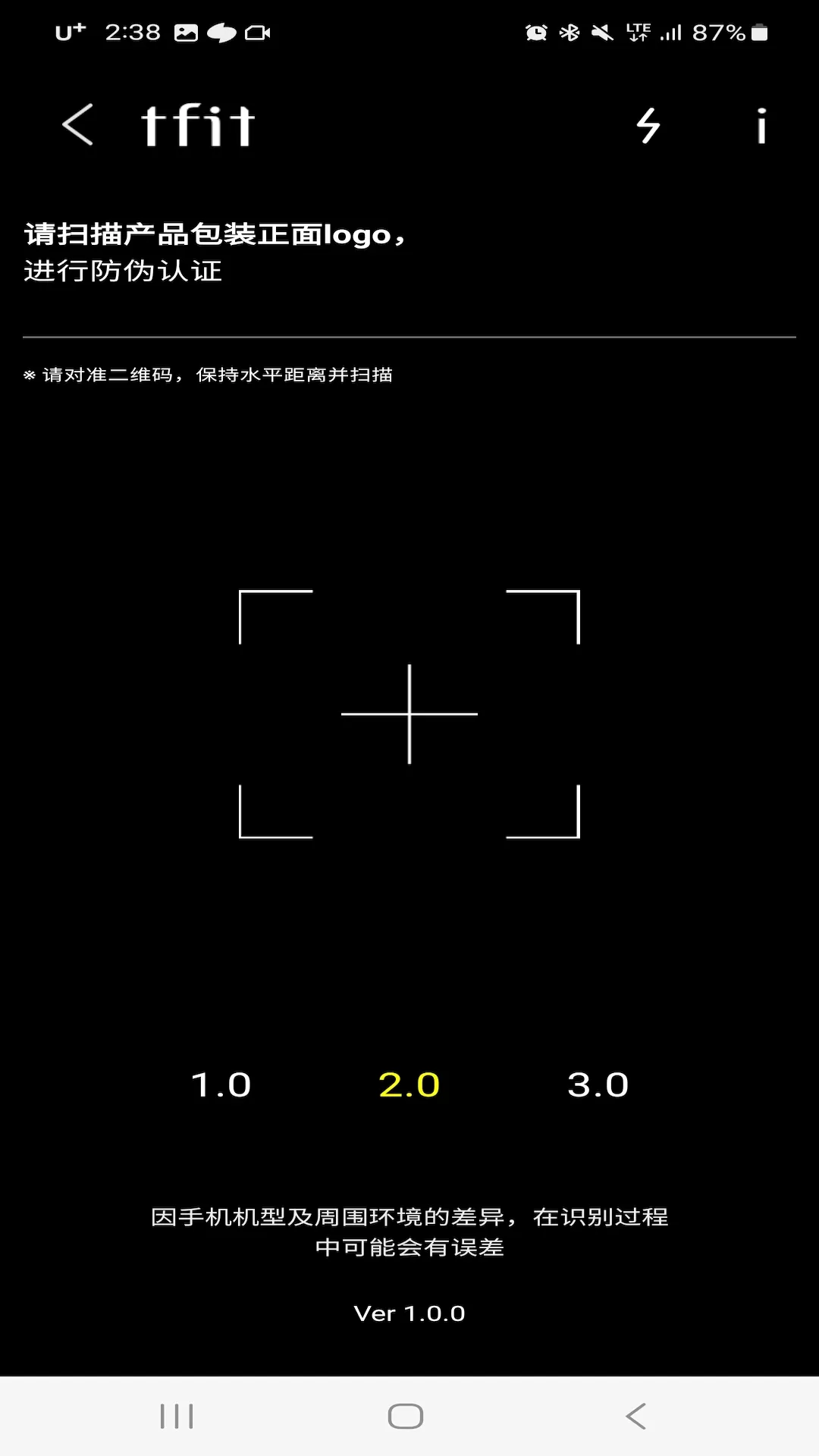Select the 2.0 version option
This screenshot has height=1456, width=819.
409,1085
